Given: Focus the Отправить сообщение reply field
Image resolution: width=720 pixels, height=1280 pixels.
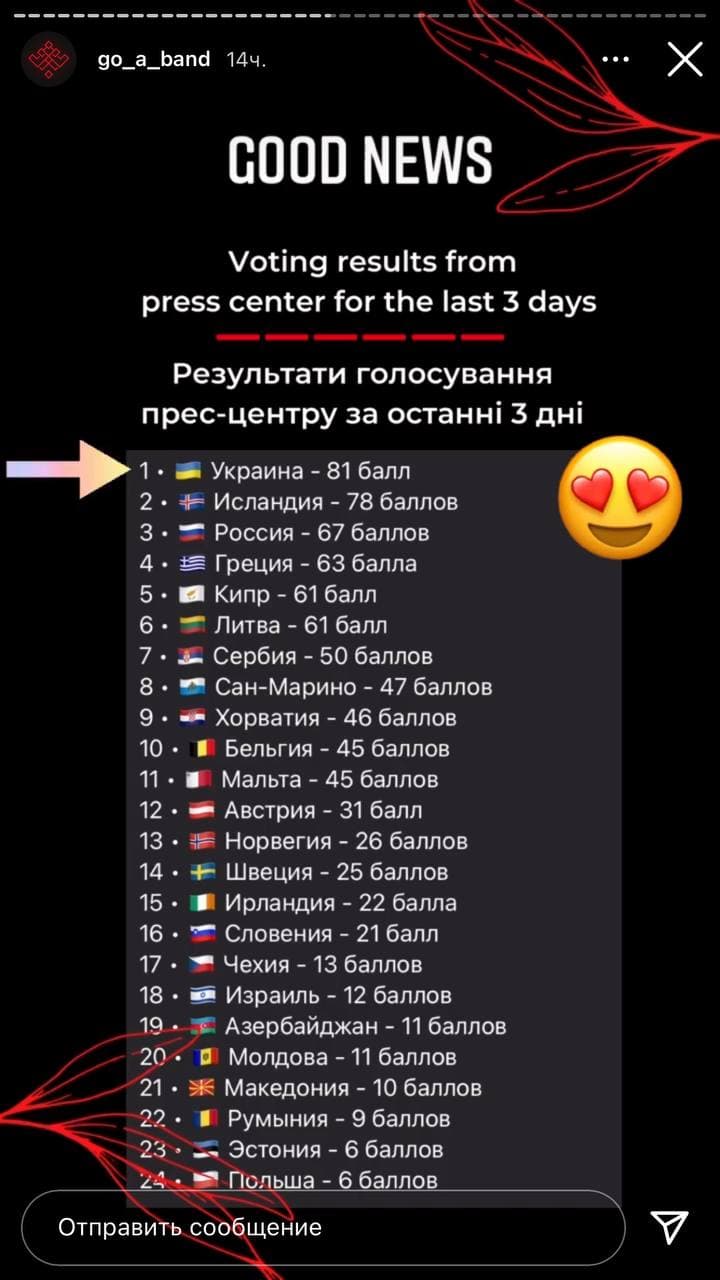Looking at the screenshot, I should (320, 1227).
